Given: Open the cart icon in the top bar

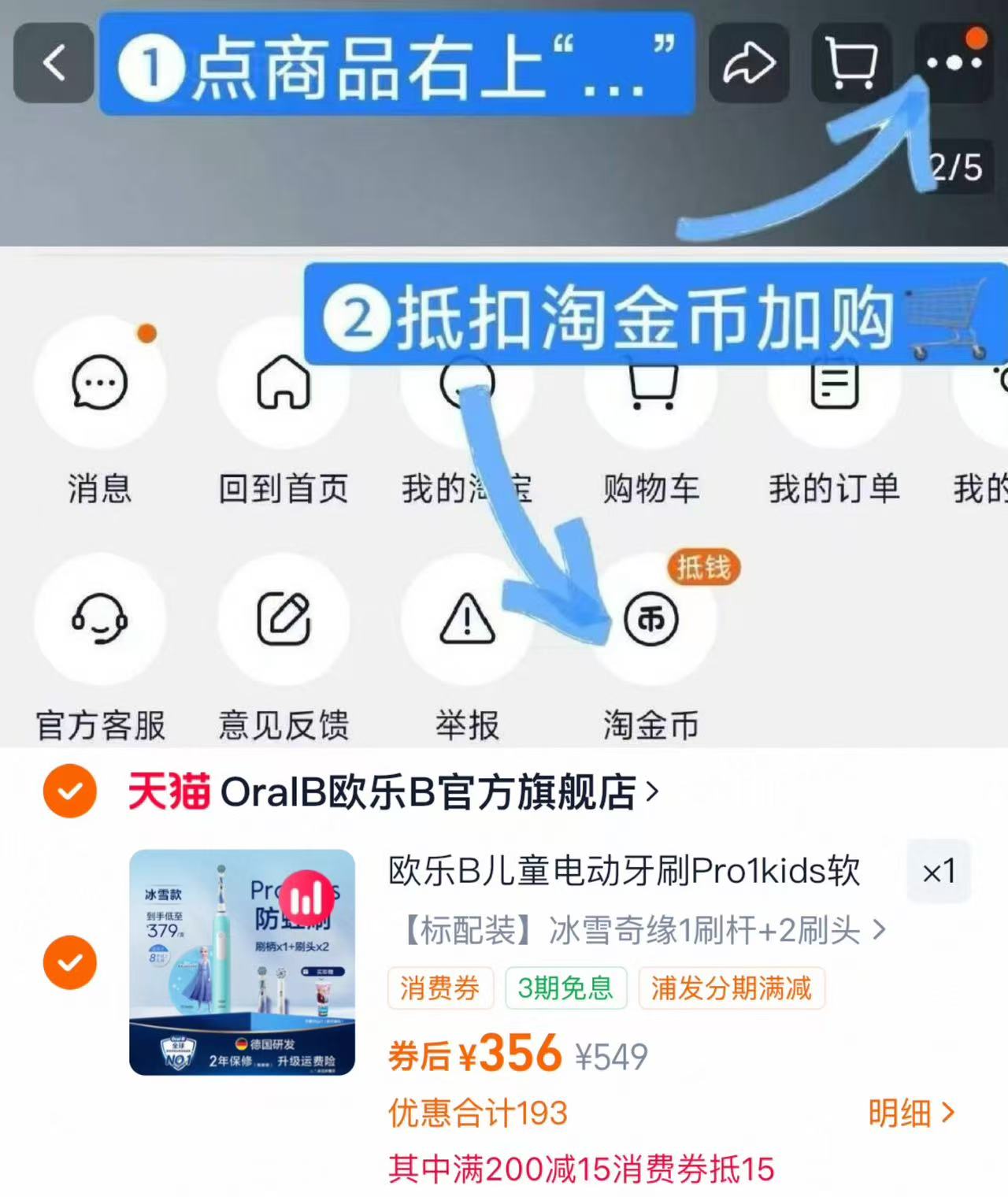Looking at the screenshot, I should pyautogui.click(x=852, y=64).
